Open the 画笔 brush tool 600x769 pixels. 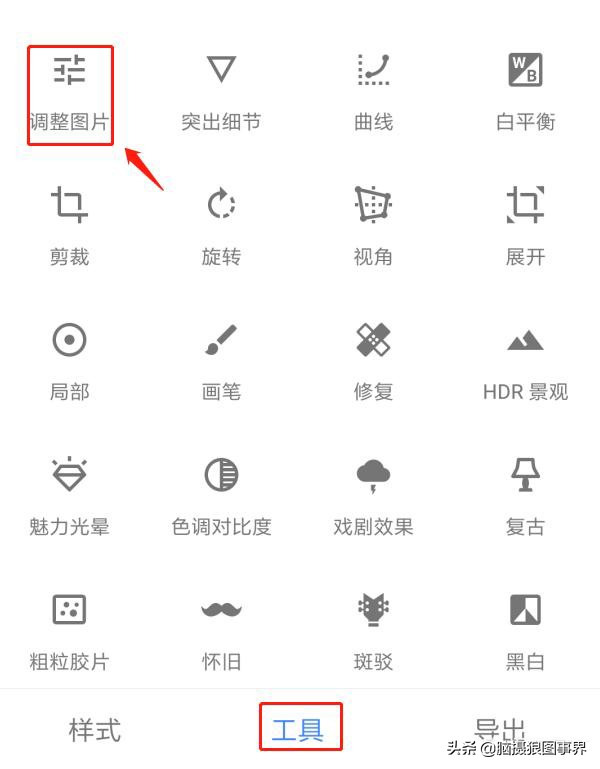point(221,362)
